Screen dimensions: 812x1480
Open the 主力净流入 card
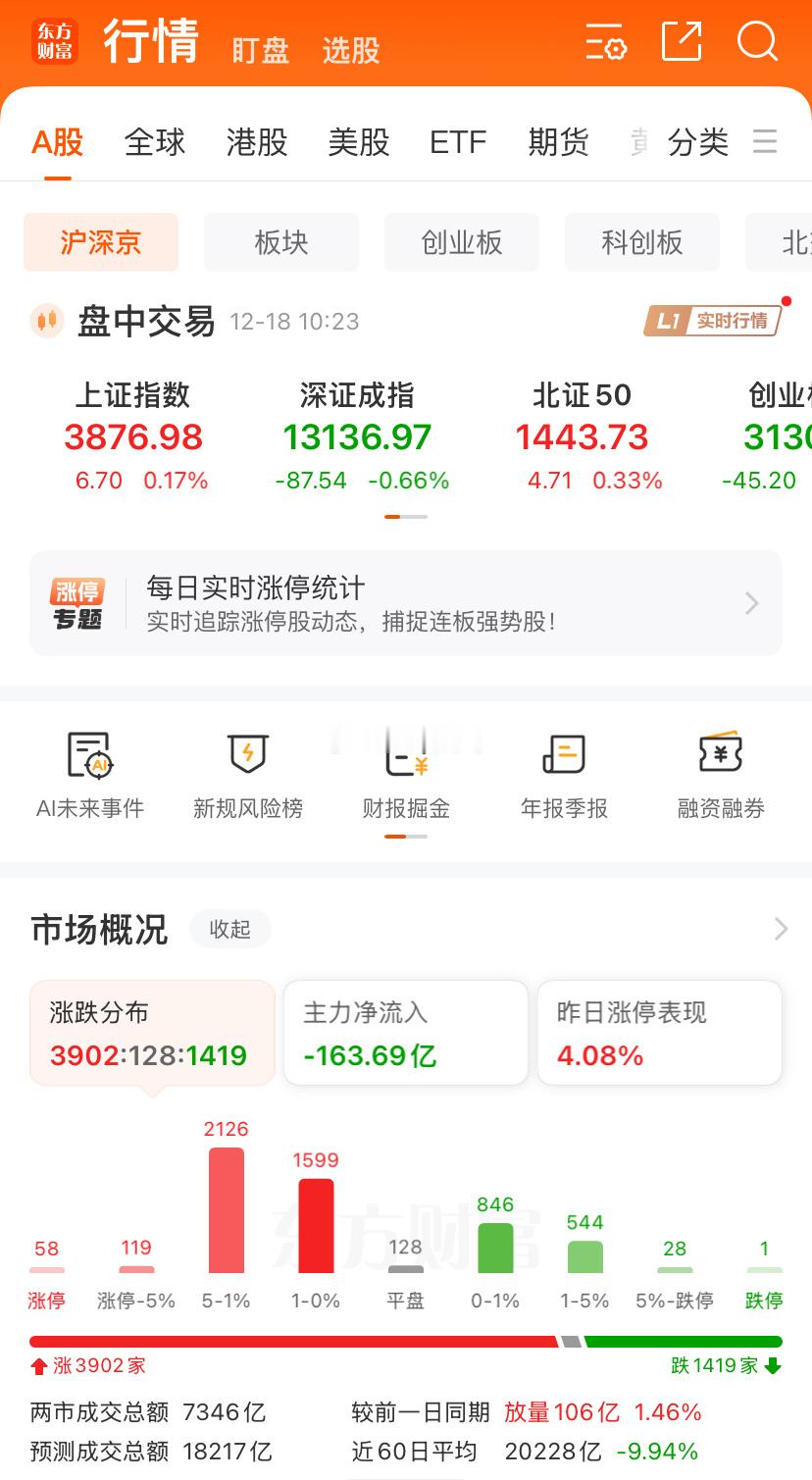point(405,1032)
